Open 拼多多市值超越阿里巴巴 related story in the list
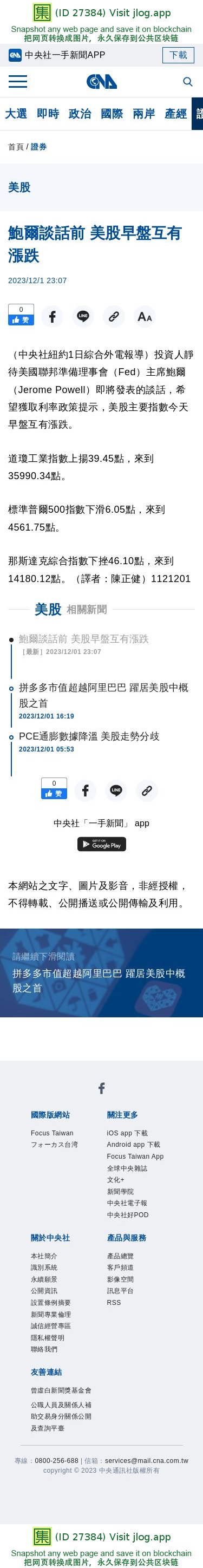203x1568 pixels. point(103,695)
